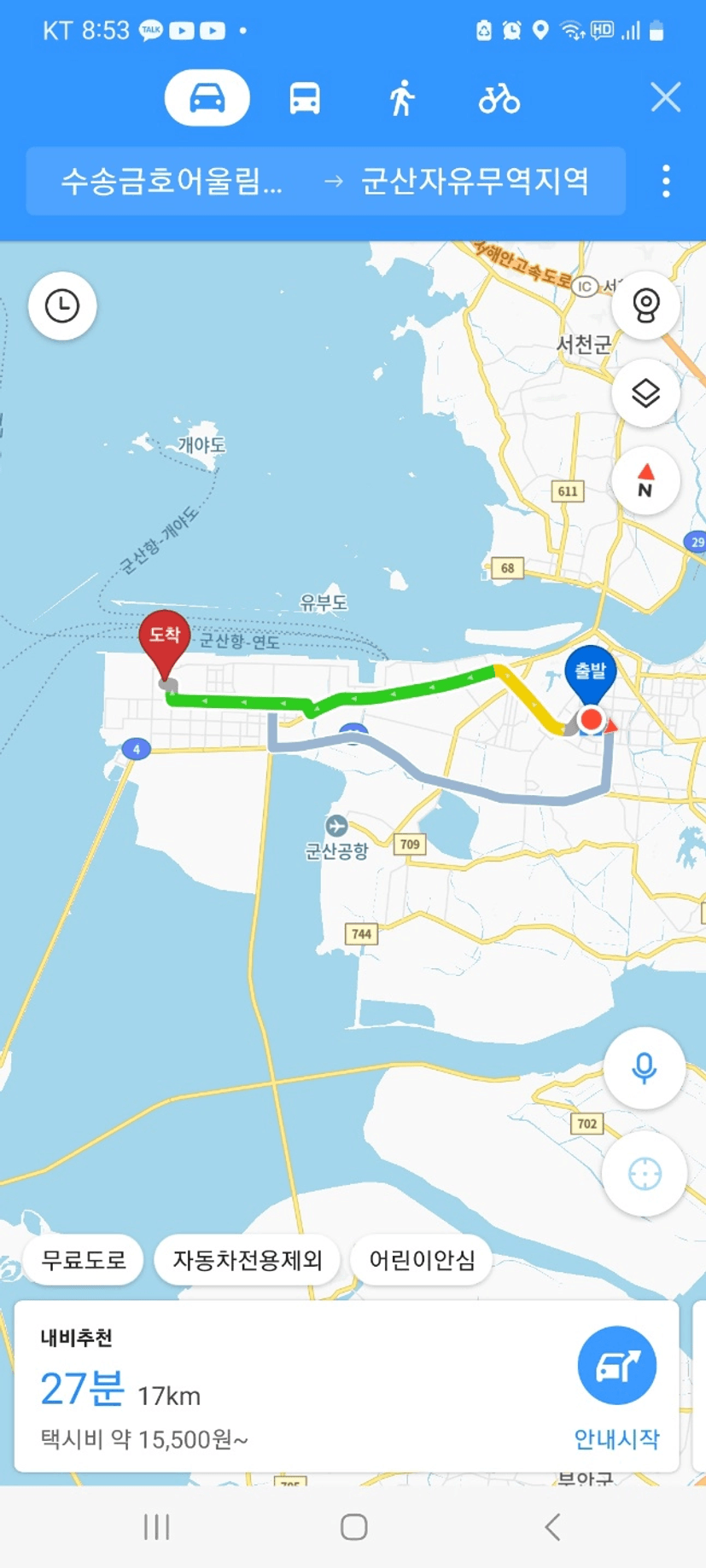Center the map on my location
The height and width of the screenshot is (1568, 706).
coord(645,1175)
